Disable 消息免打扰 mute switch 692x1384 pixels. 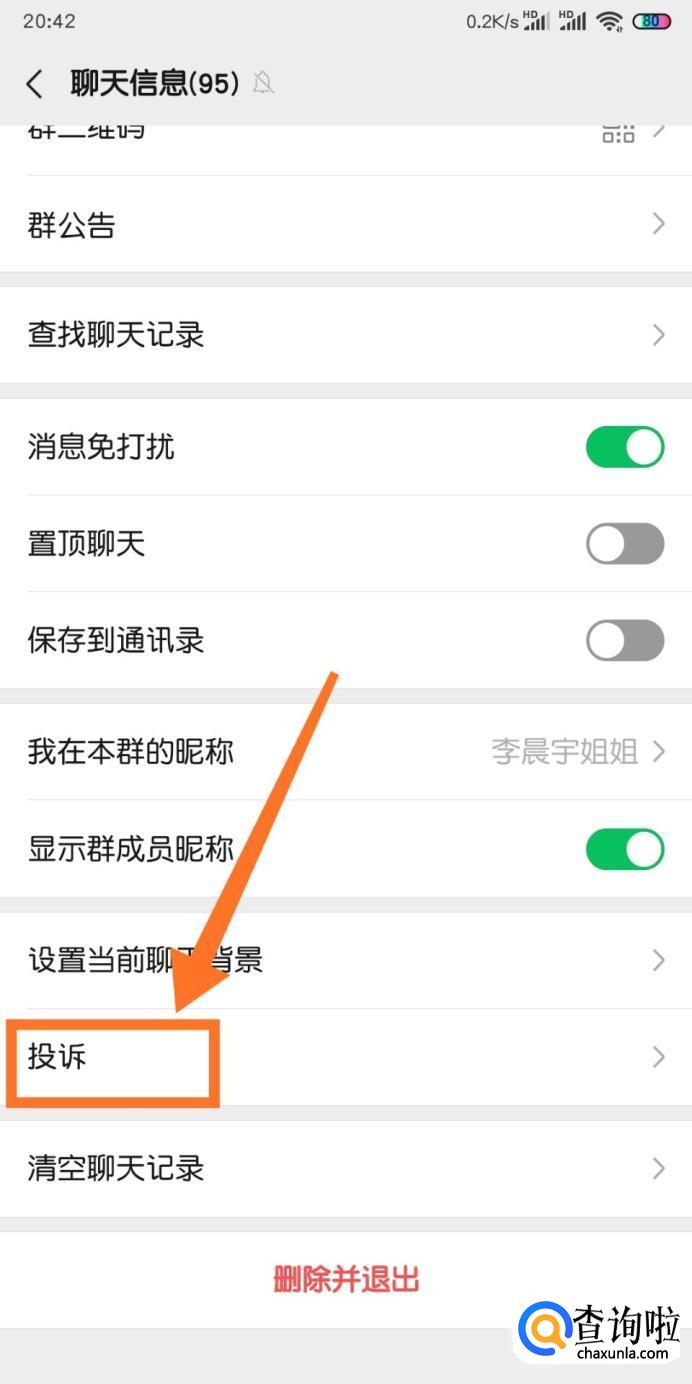pos(624,447)
